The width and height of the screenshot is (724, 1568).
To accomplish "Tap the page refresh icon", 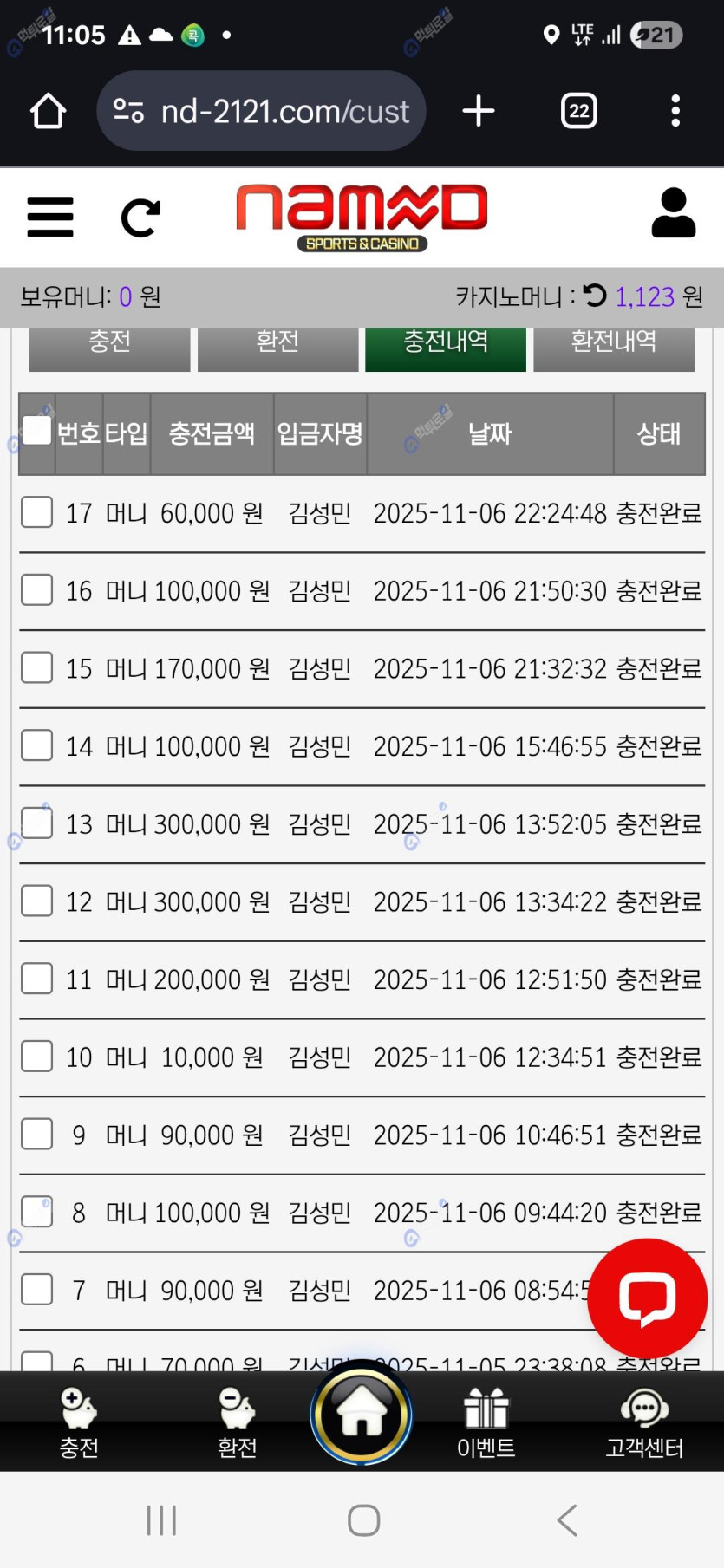I will point(140,218).
